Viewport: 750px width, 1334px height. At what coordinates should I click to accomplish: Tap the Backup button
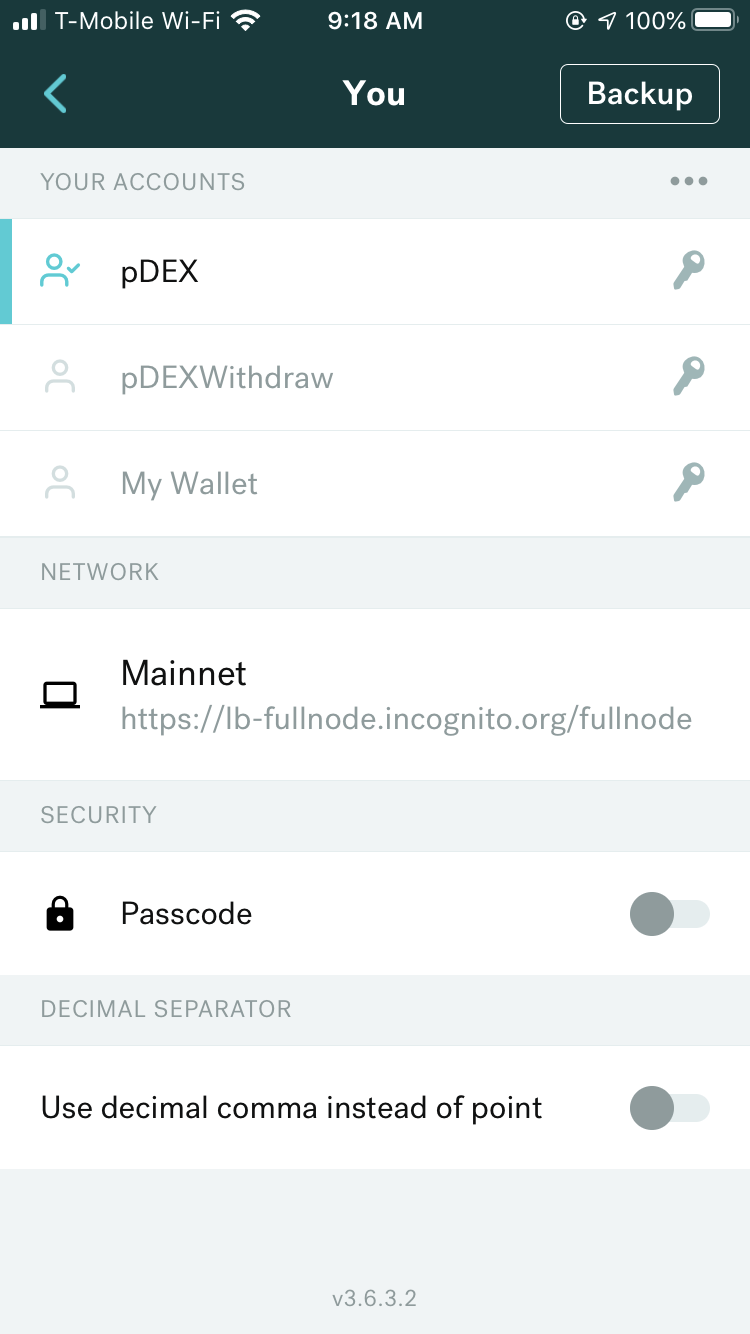pos(640,94)
